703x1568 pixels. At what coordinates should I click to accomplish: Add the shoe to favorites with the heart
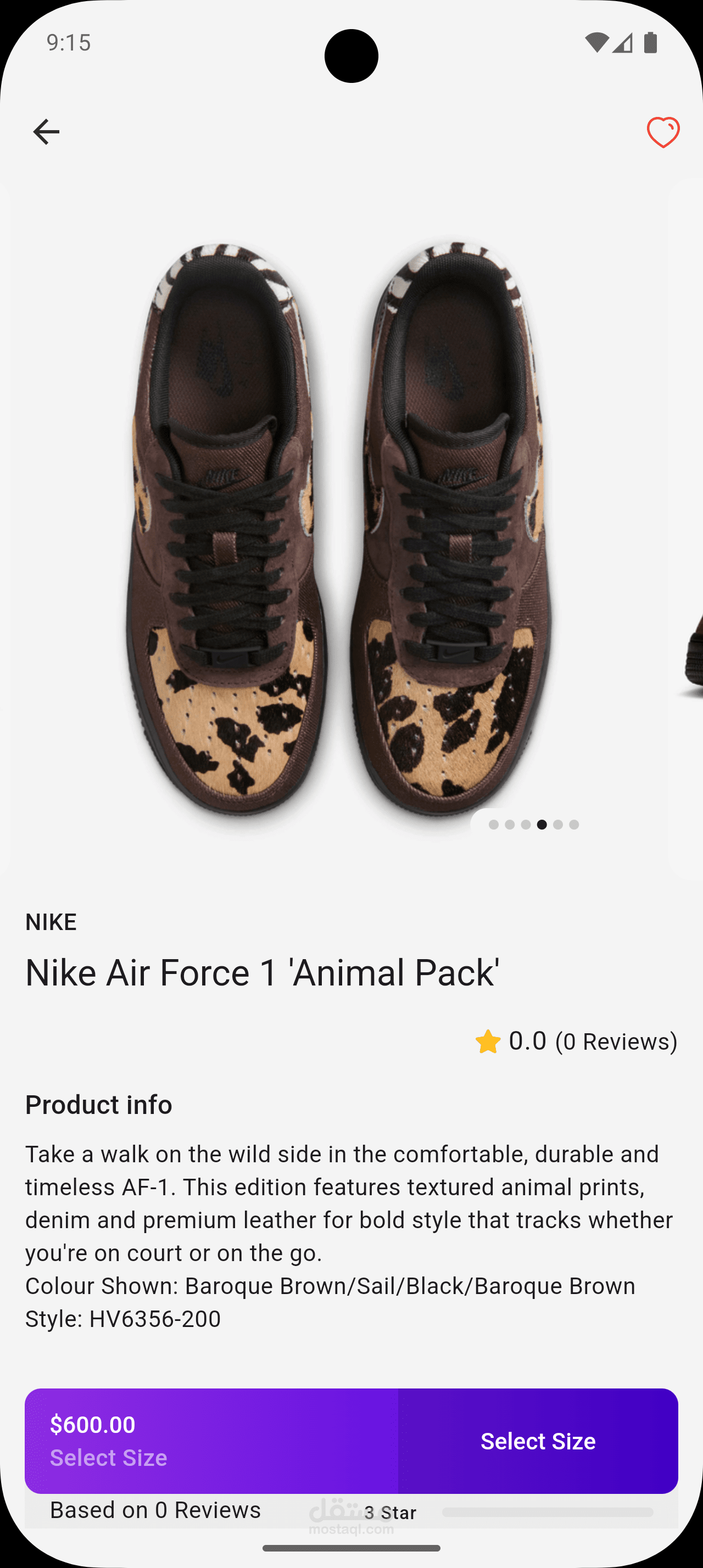[663, 132]
